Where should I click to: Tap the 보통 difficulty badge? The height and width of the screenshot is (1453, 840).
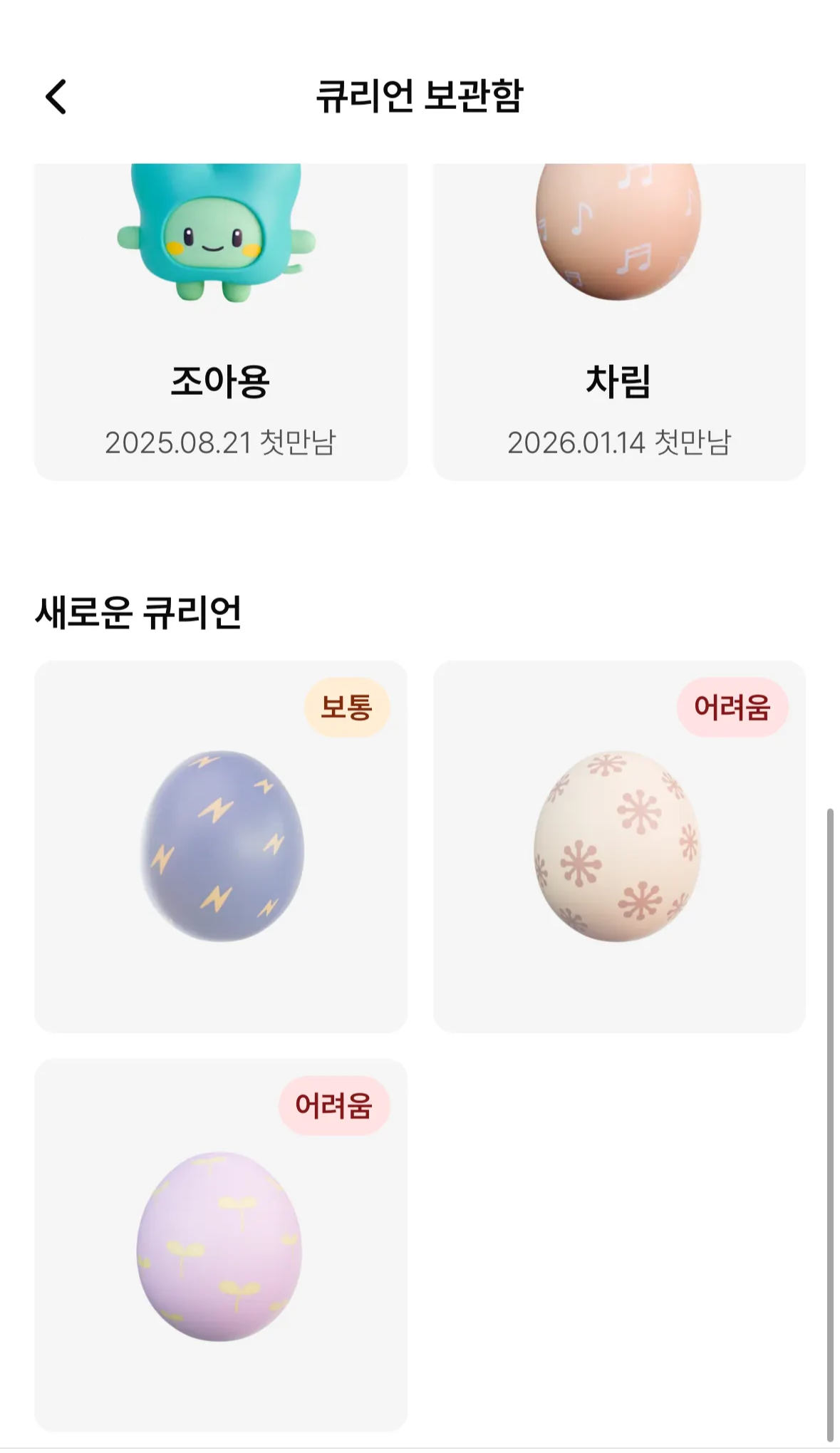[348, 705]
